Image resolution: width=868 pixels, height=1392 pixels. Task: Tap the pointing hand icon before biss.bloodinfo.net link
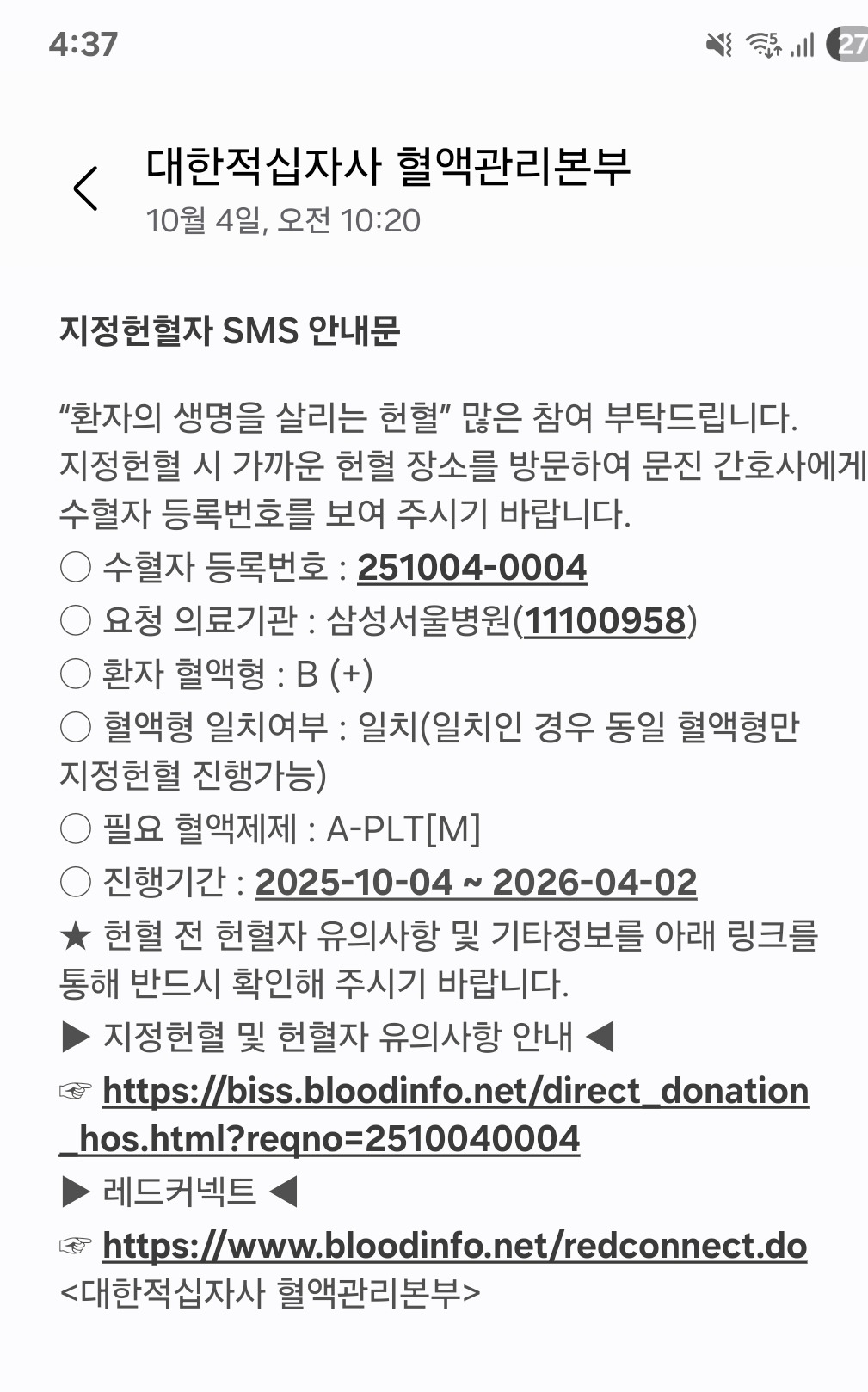coord(75,1089)
